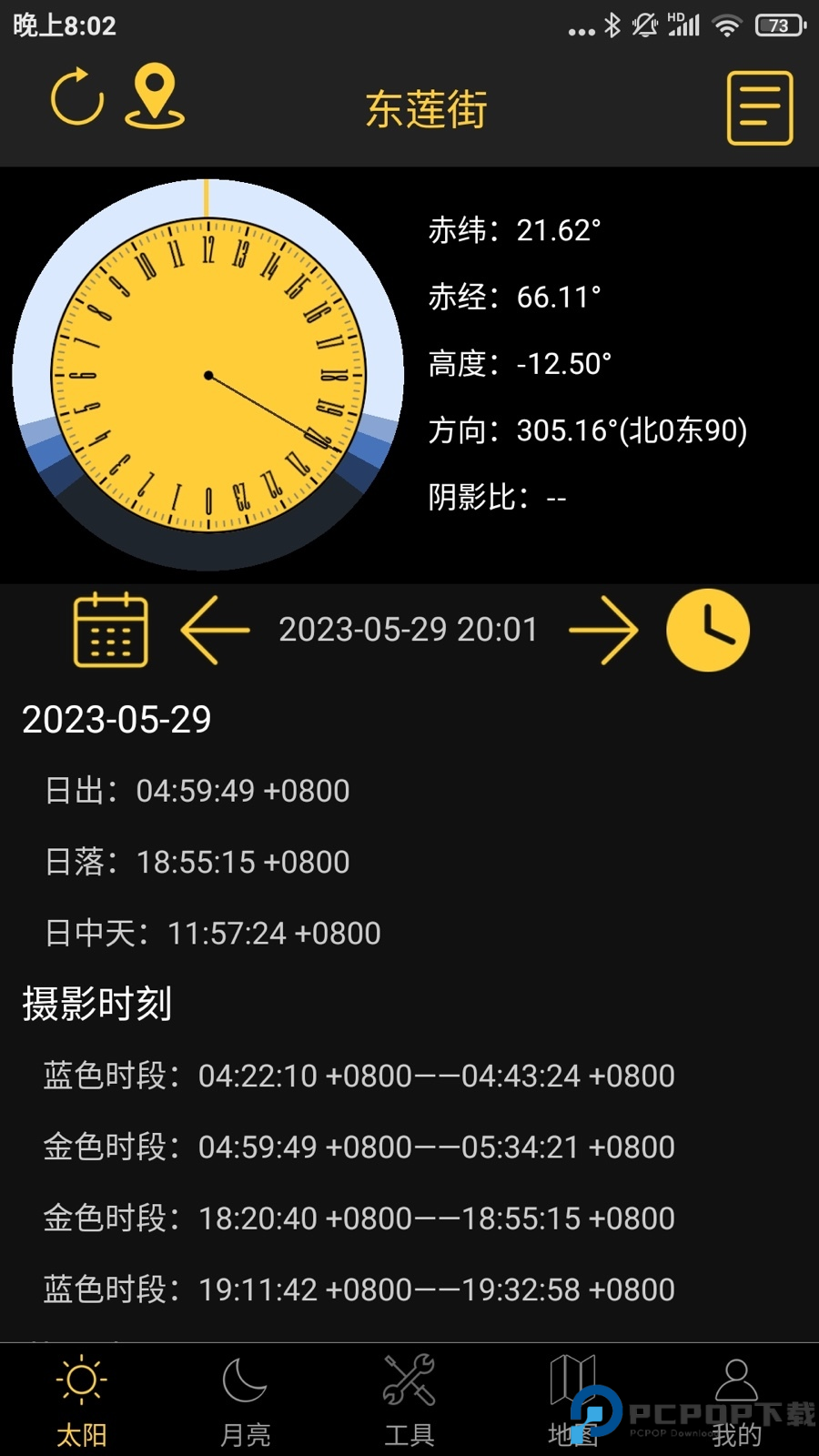Open the location picker pin icon
Image resolution: width=819 pixels, height=1456 pixels.
[x=155, y=100]
